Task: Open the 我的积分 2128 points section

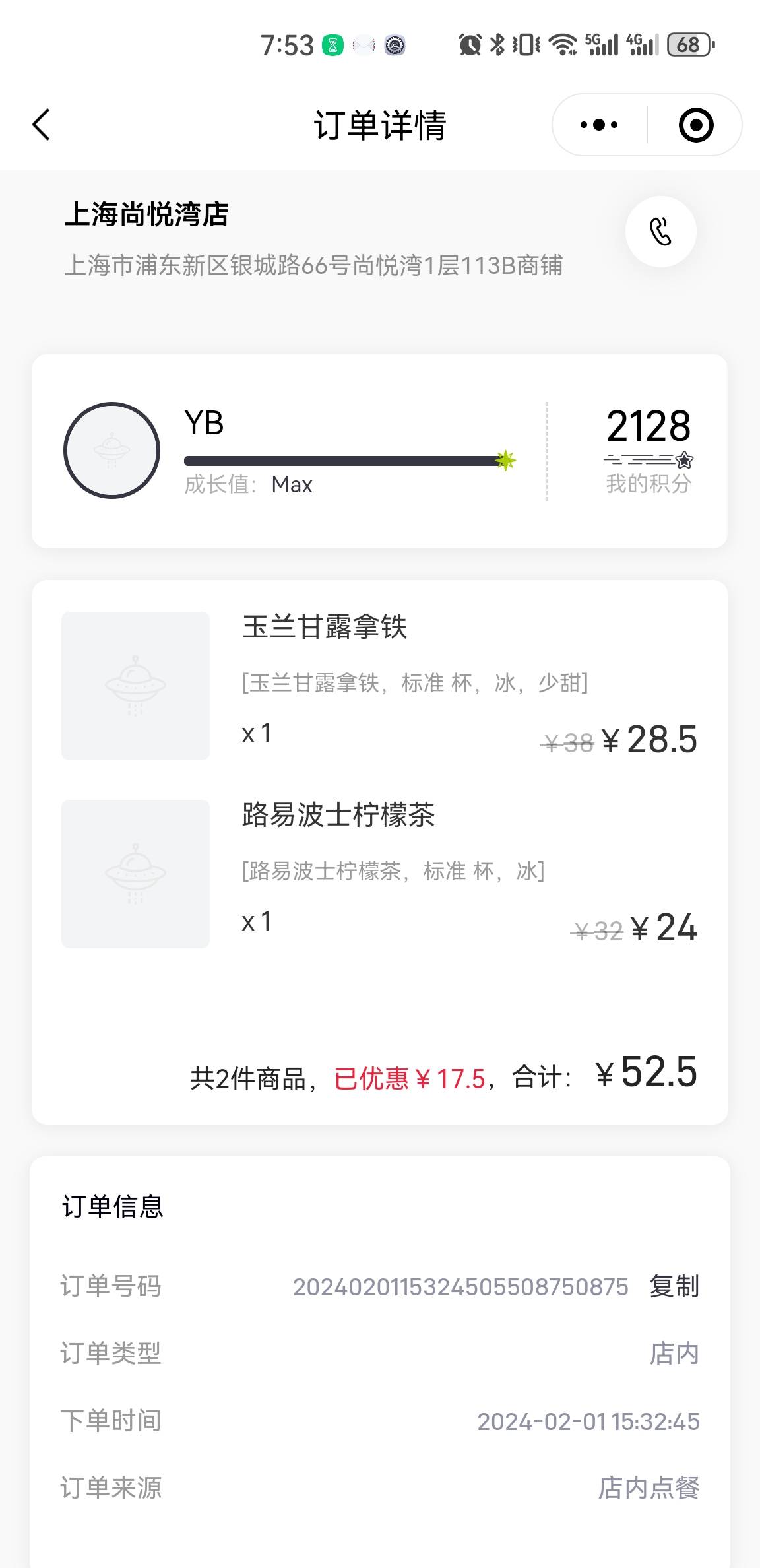Action: [649, 450]
